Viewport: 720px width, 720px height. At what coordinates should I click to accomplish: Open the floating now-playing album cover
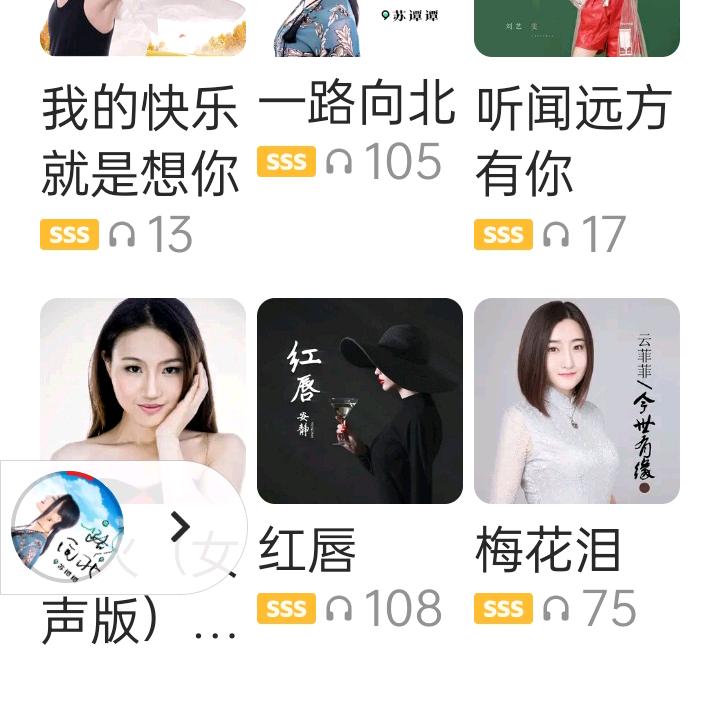click(67, 527)
